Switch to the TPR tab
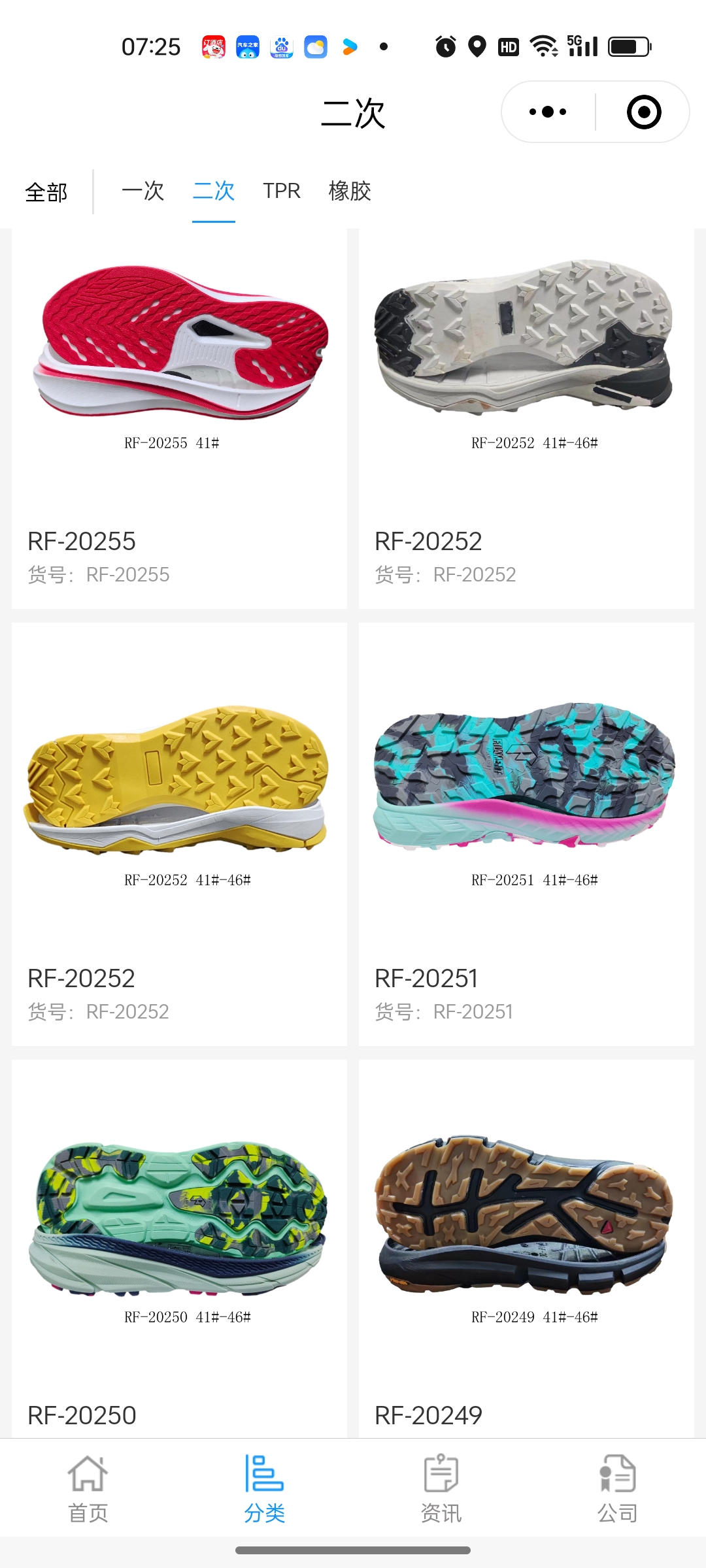This screenshot has height=1568, width=706. click(x=282, y=191)
